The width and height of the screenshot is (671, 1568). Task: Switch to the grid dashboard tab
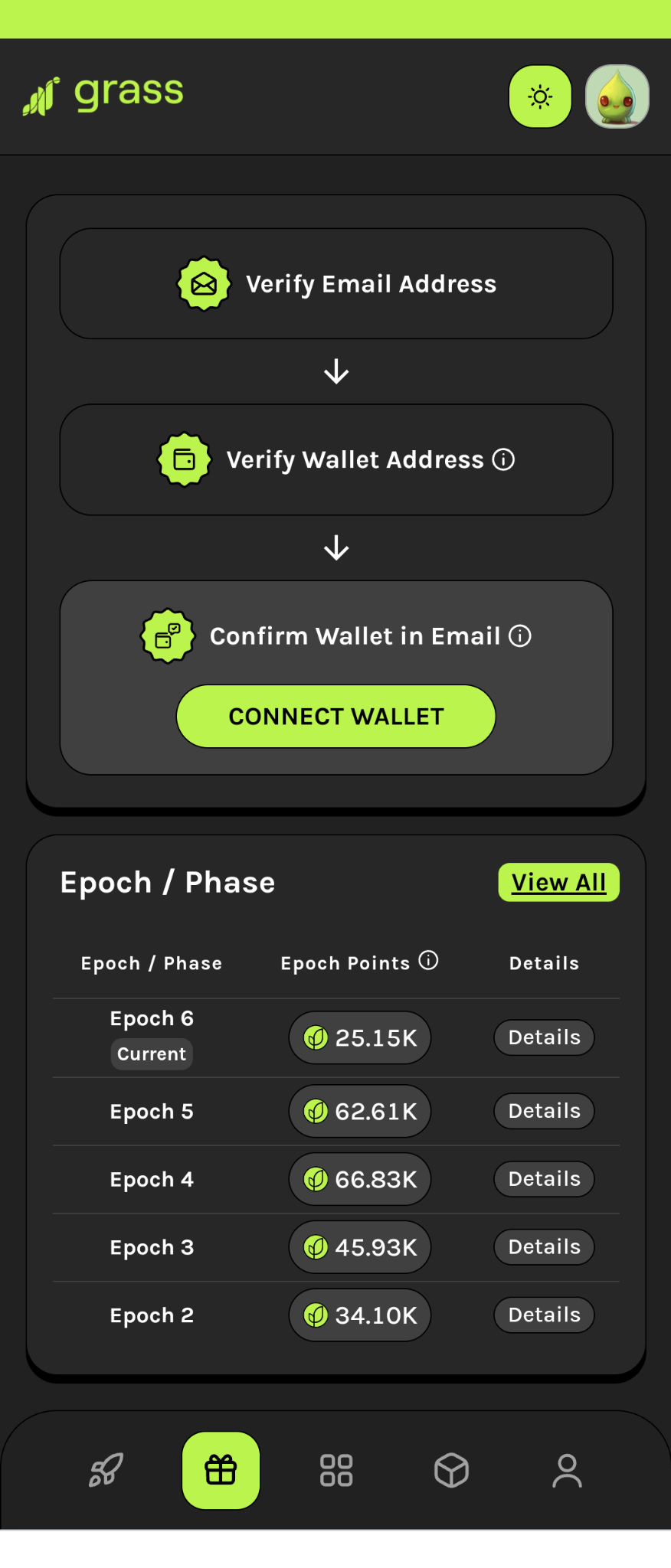coord(336,1470)
